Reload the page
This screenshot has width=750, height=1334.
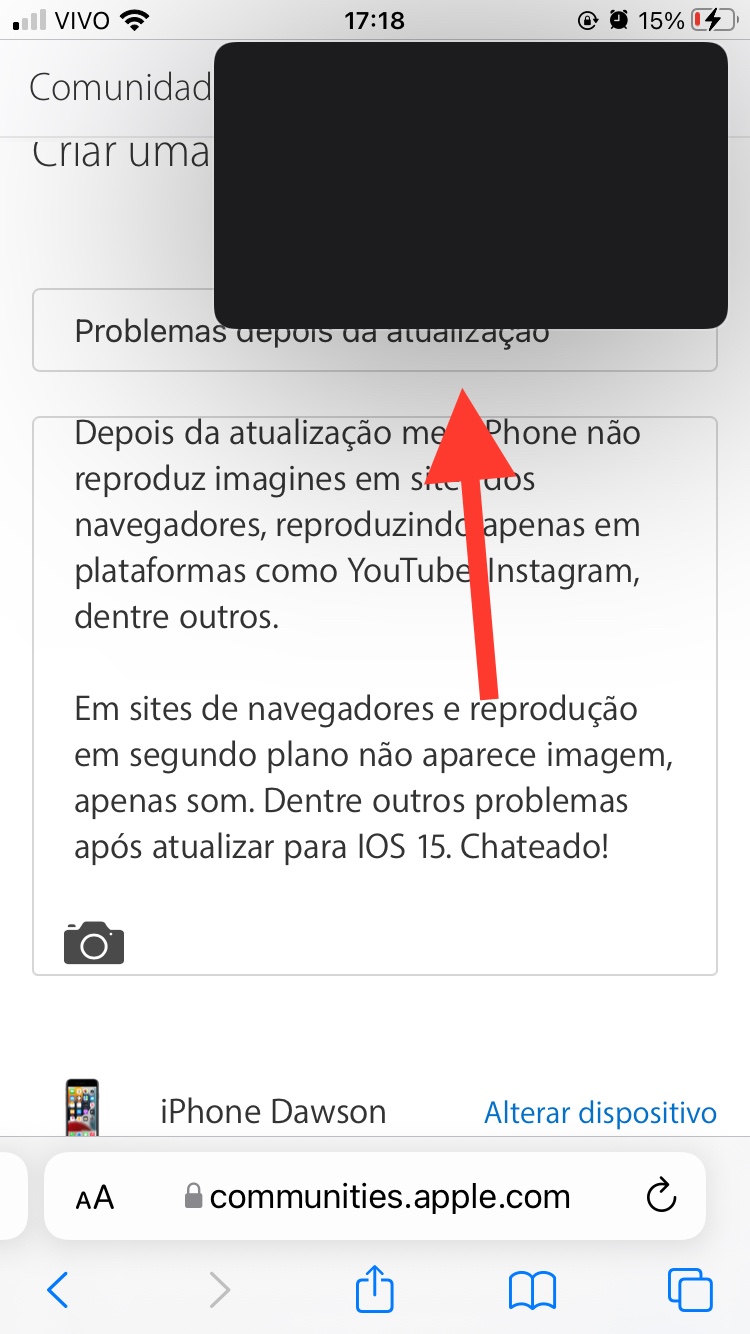click(x=662, y=1196)
